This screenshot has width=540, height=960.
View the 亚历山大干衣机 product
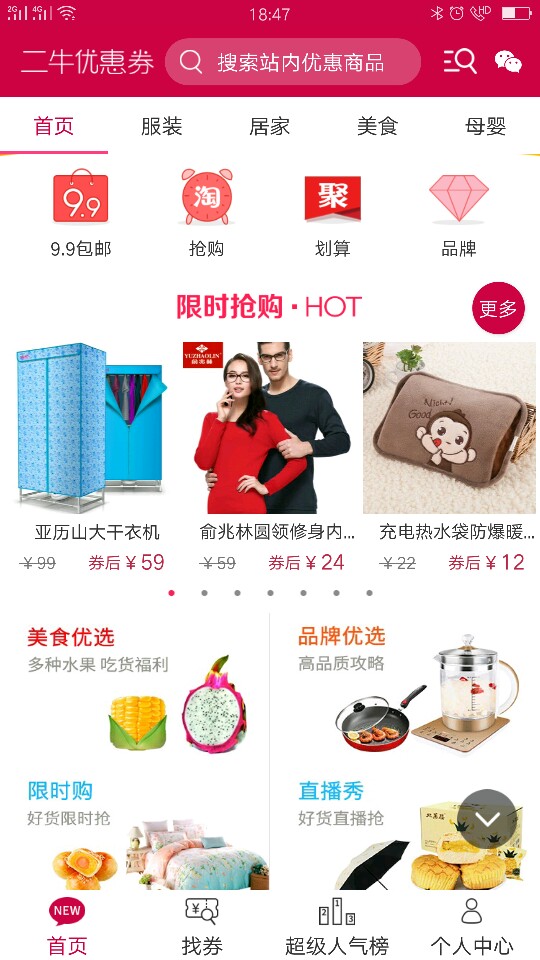point(92,457)
